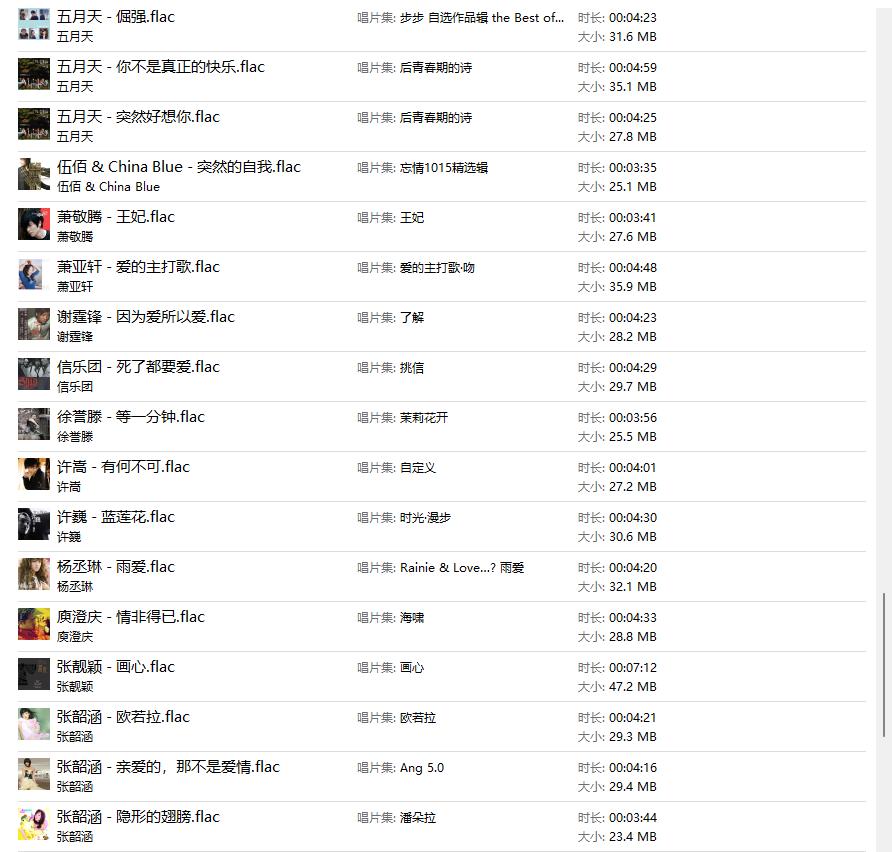Open 萧亚轩 - 爱的主打歌.flac
This screenshot has width=892, height=852.
138,267
